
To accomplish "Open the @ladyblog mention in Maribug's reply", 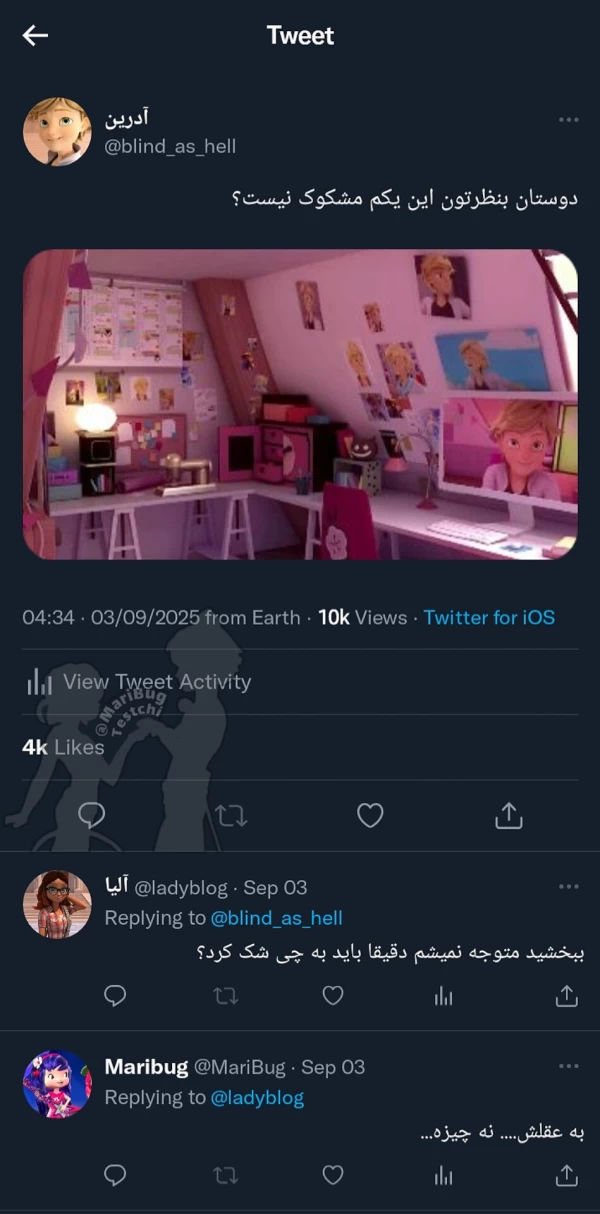I will pos(257,1097).
